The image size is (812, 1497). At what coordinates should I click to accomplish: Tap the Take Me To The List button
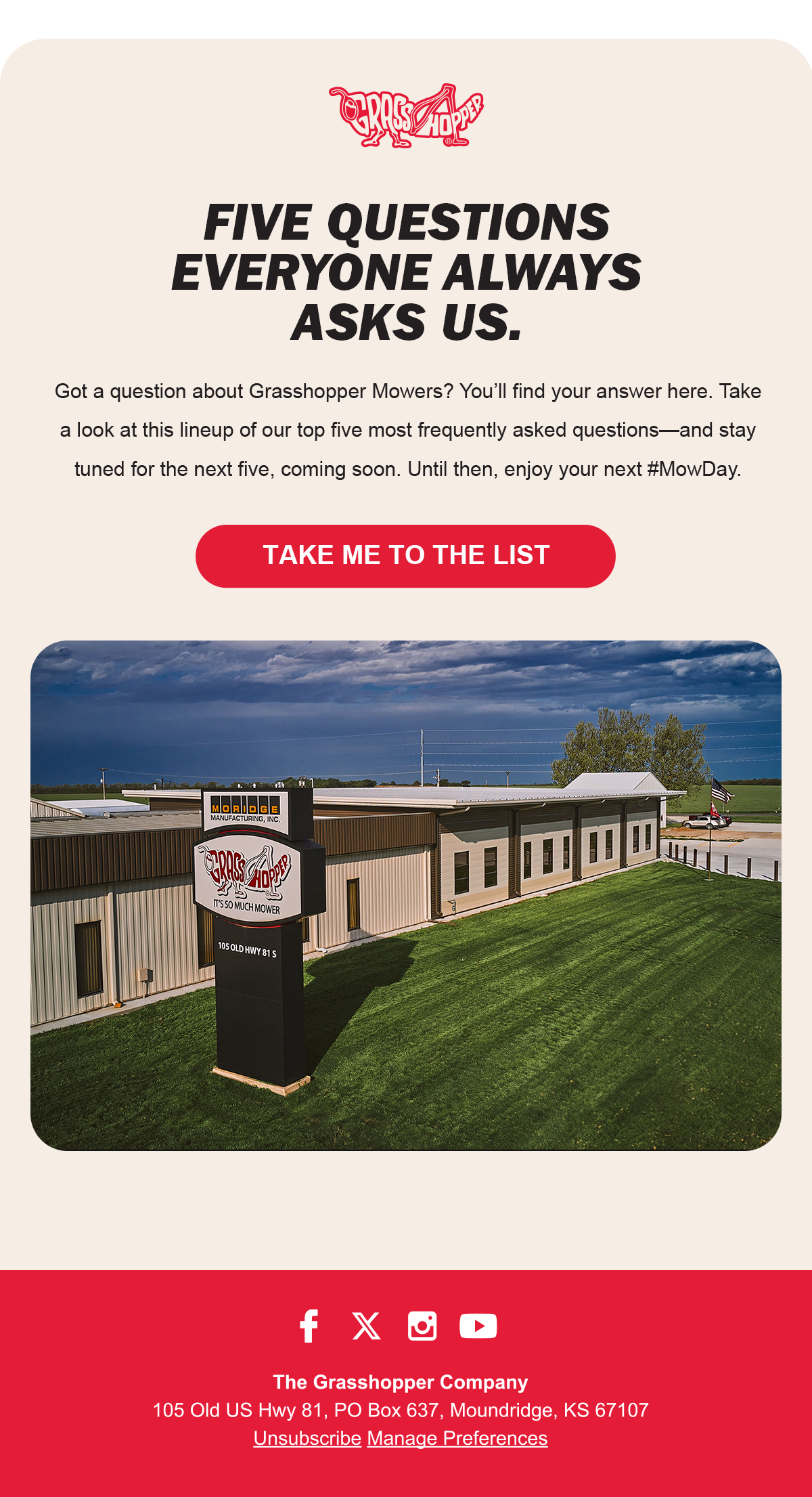coord(405,556)
